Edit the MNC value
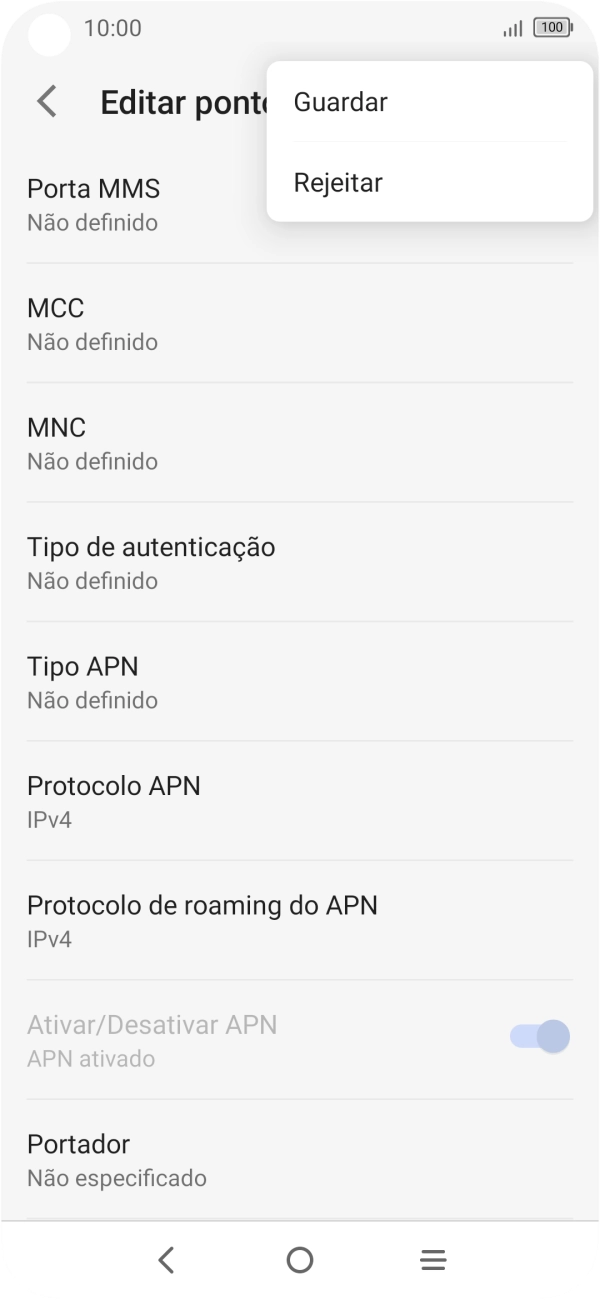600x1300 pixels. [x=300, y=443]
